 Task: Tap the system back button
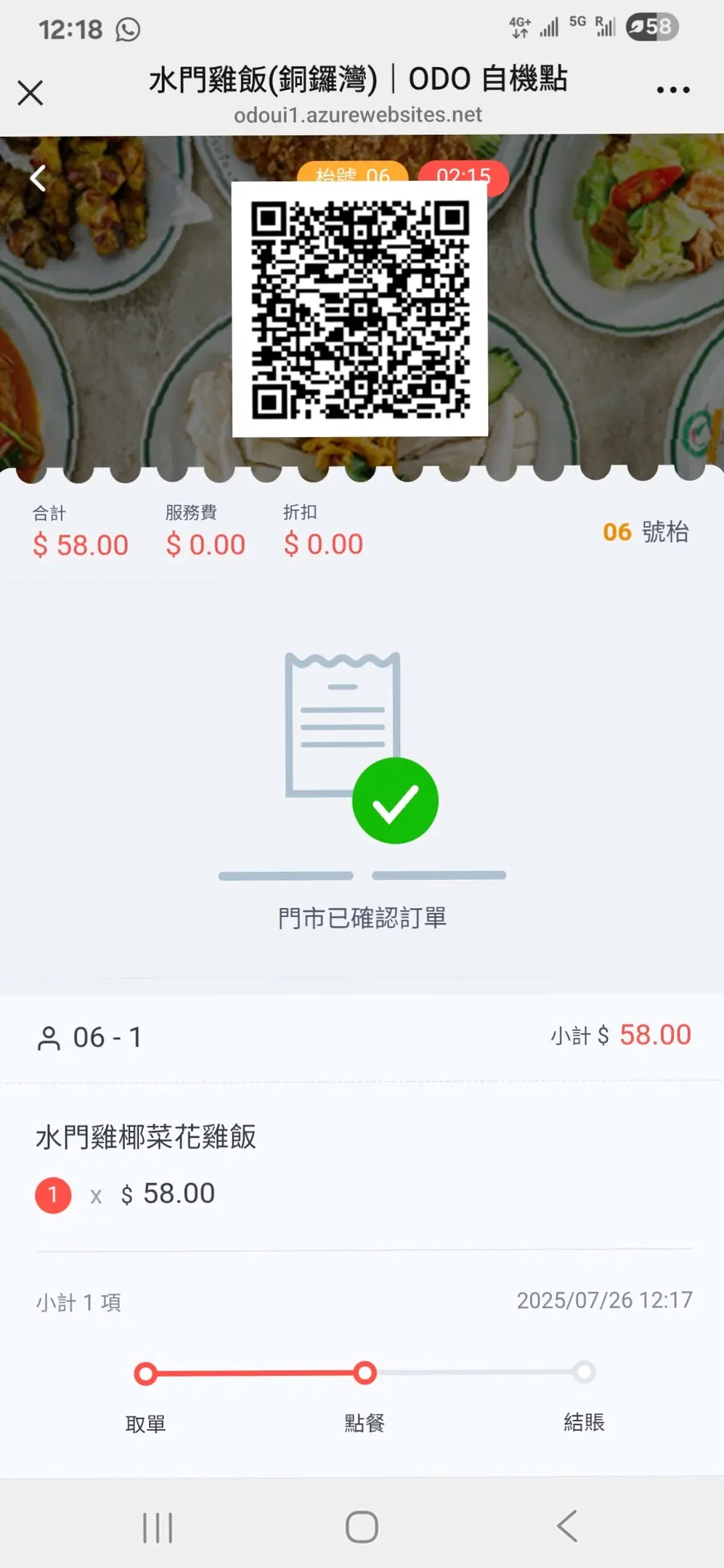point(567,1526)
